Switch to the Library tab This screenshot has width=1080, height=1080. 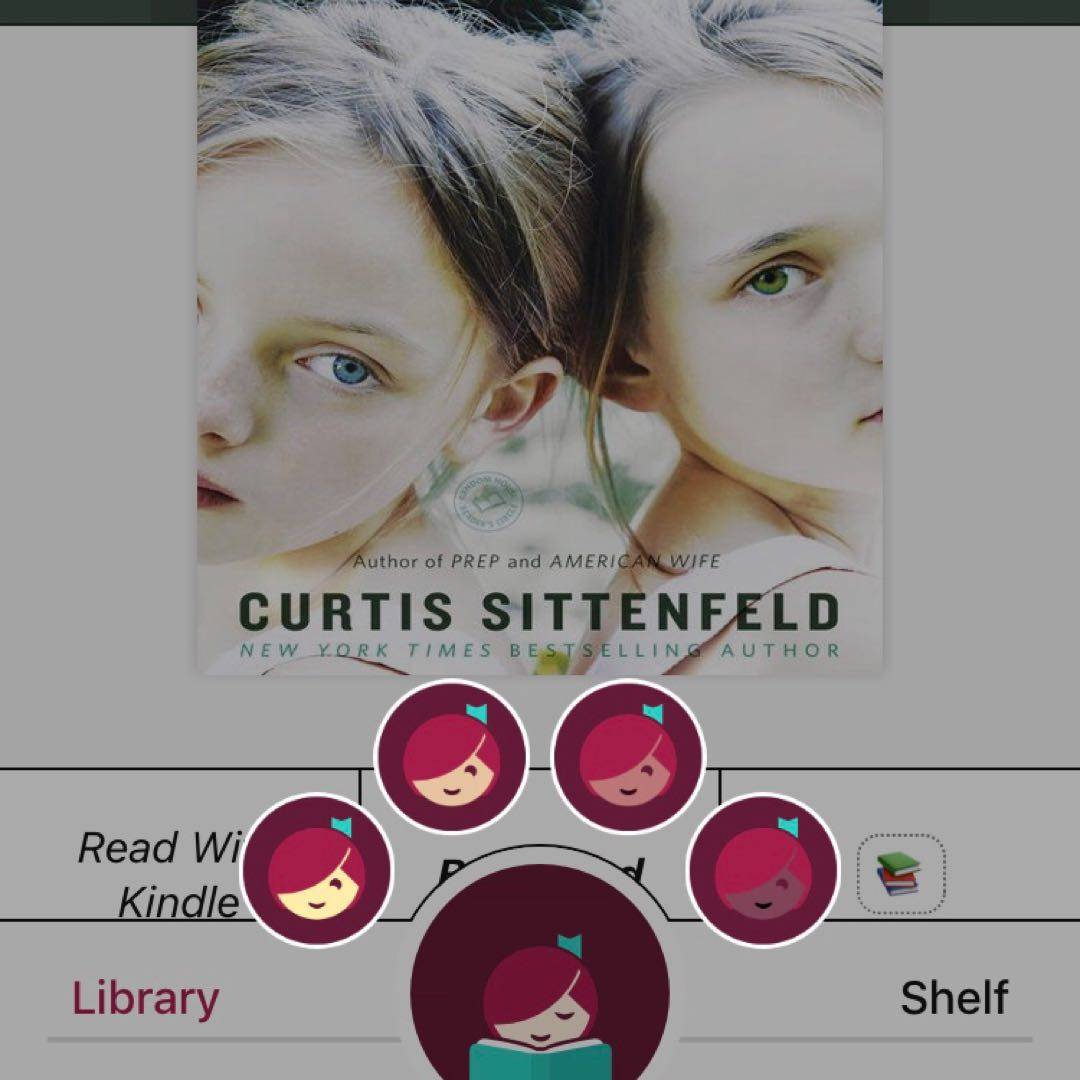pyautogui.click(x=145, y=998)
